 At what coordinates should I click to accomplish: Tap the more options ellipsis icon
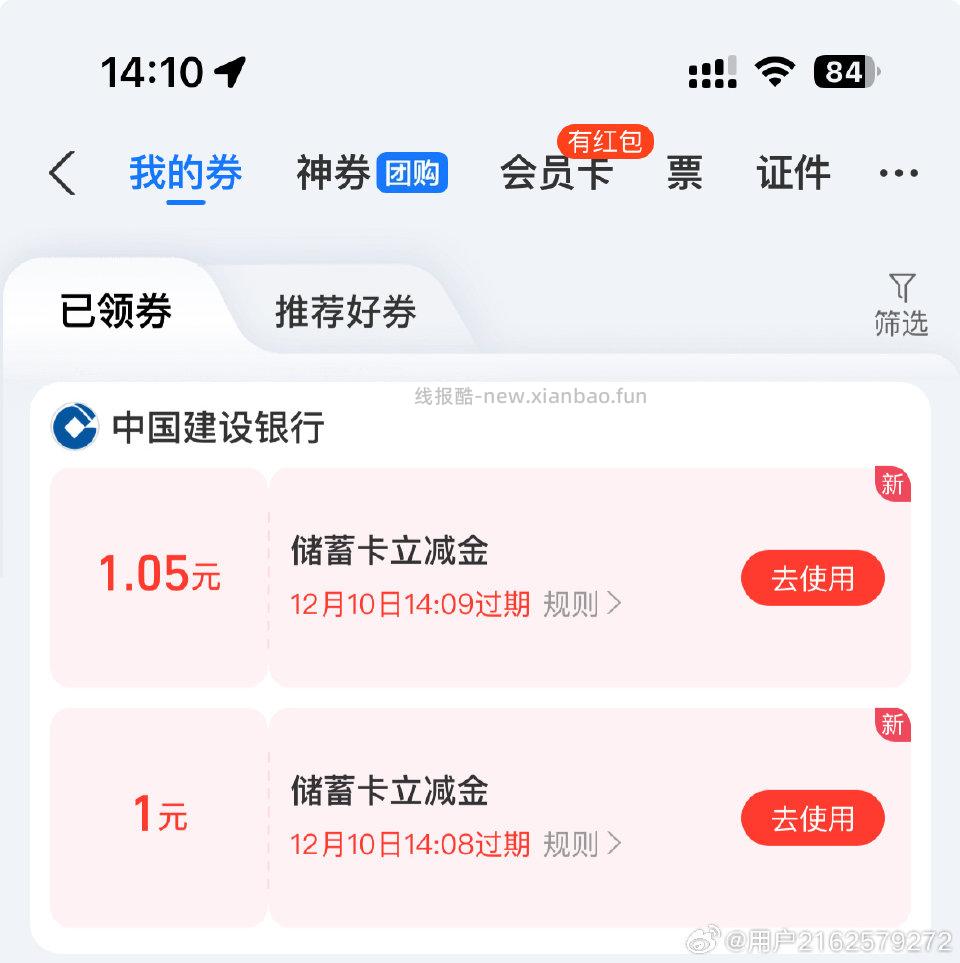pyautogui.click(x=899, y=172)
